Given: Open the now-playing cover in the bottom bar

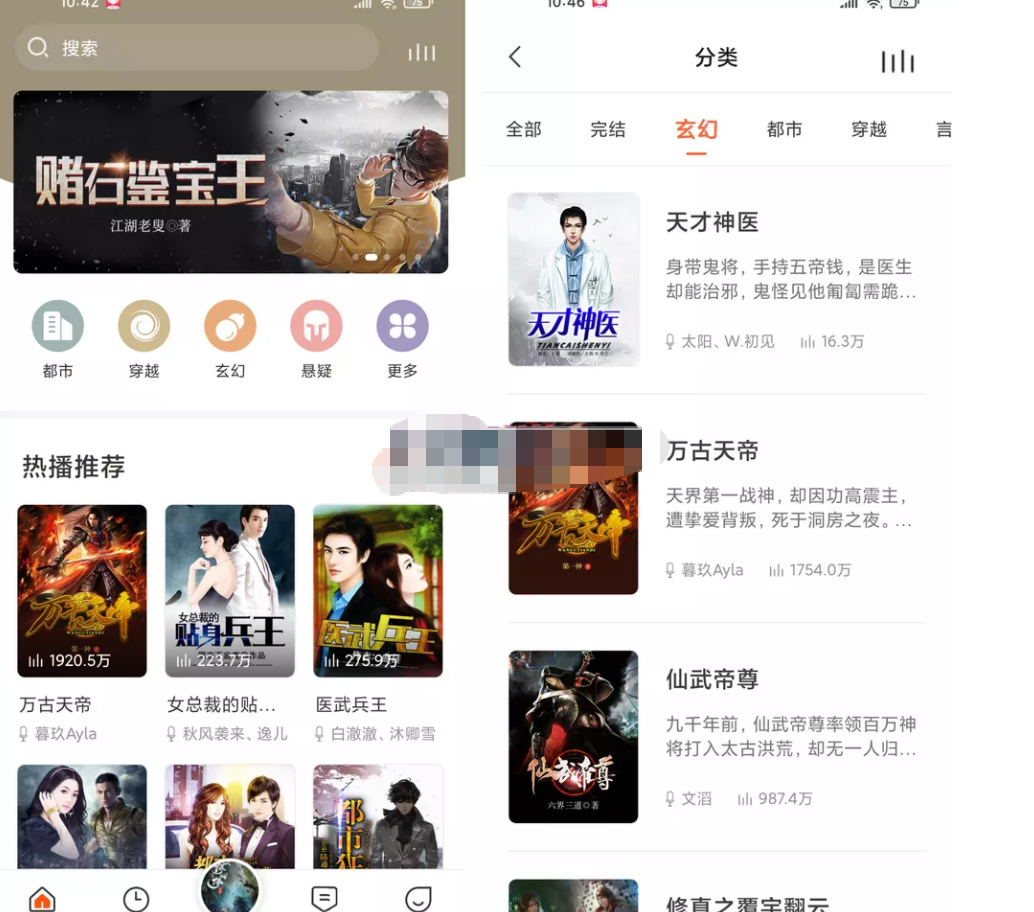Looking at the screenshot, I should (230, 888).
